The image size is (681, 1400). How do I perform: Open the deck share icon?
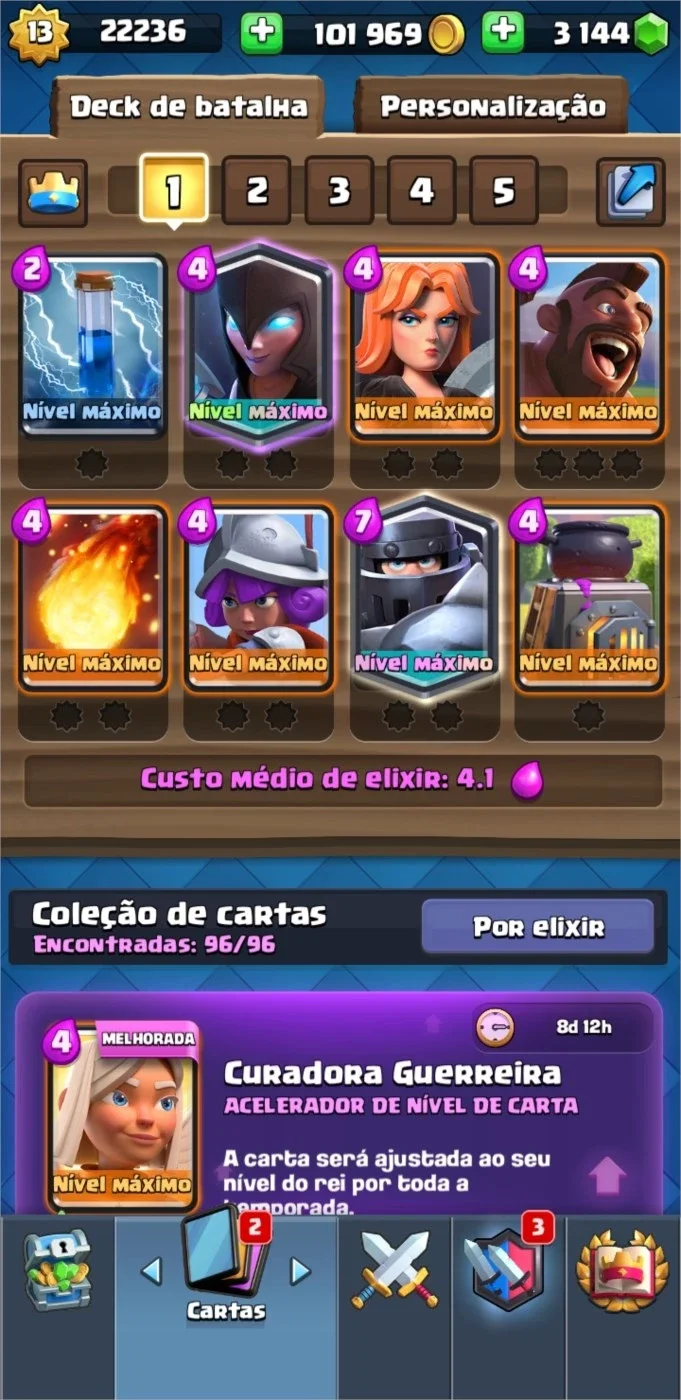pyautogui.click(x=630, y=190)
